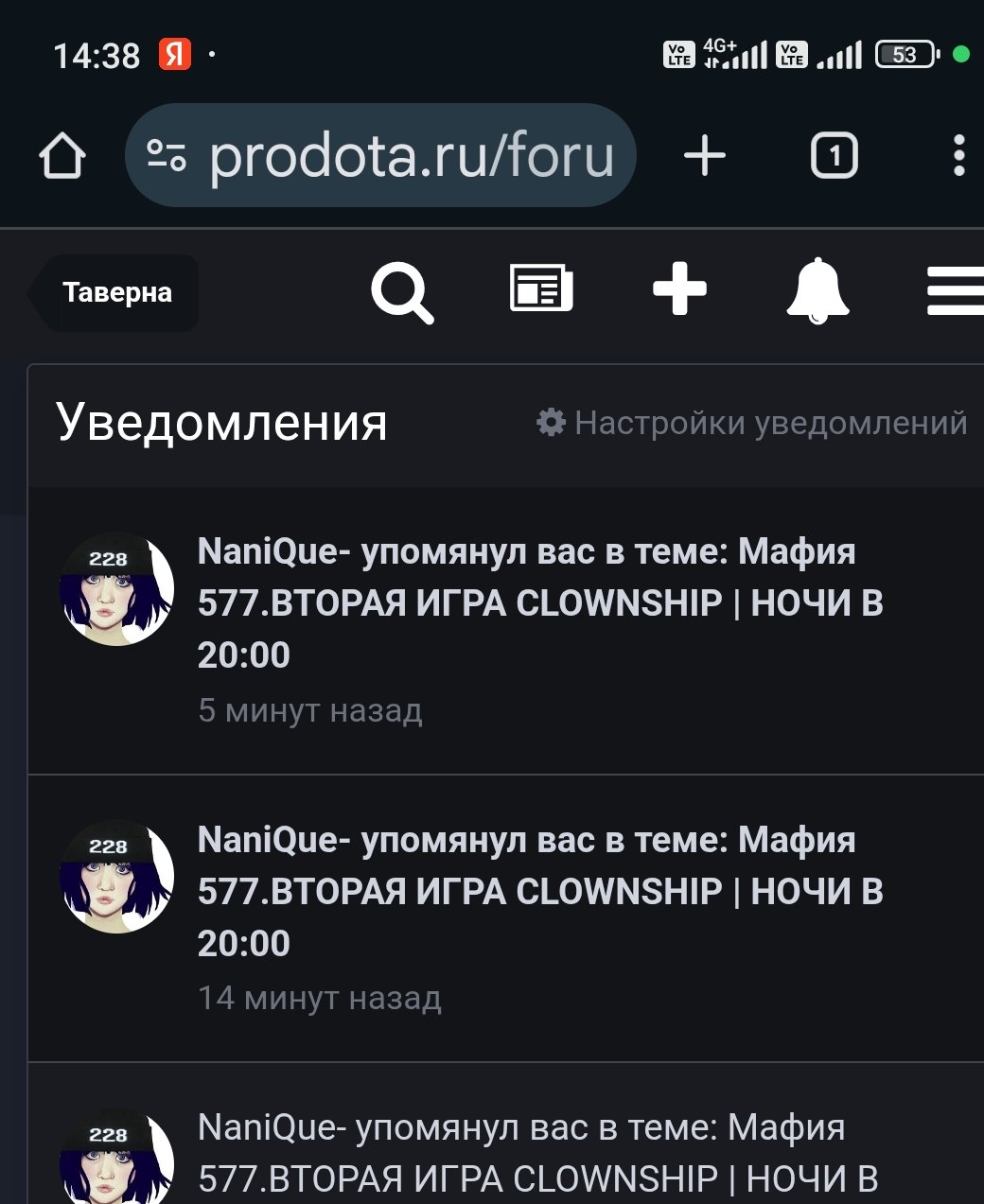Open the forum hamburger menu
Image resolution: width=984 pixels, height=1204 pixels.
tap(956, 291)
